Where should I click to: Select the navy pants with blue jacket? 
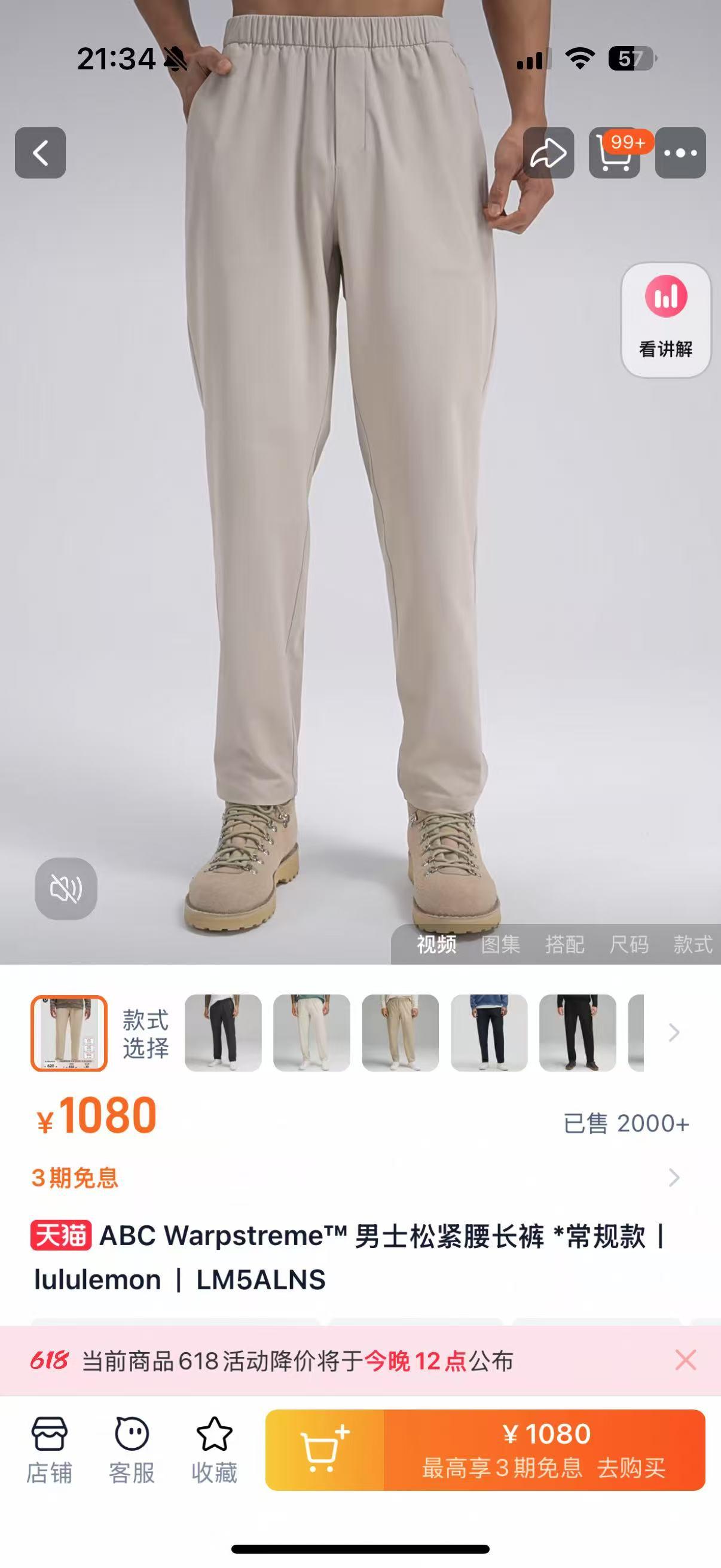489,1033
